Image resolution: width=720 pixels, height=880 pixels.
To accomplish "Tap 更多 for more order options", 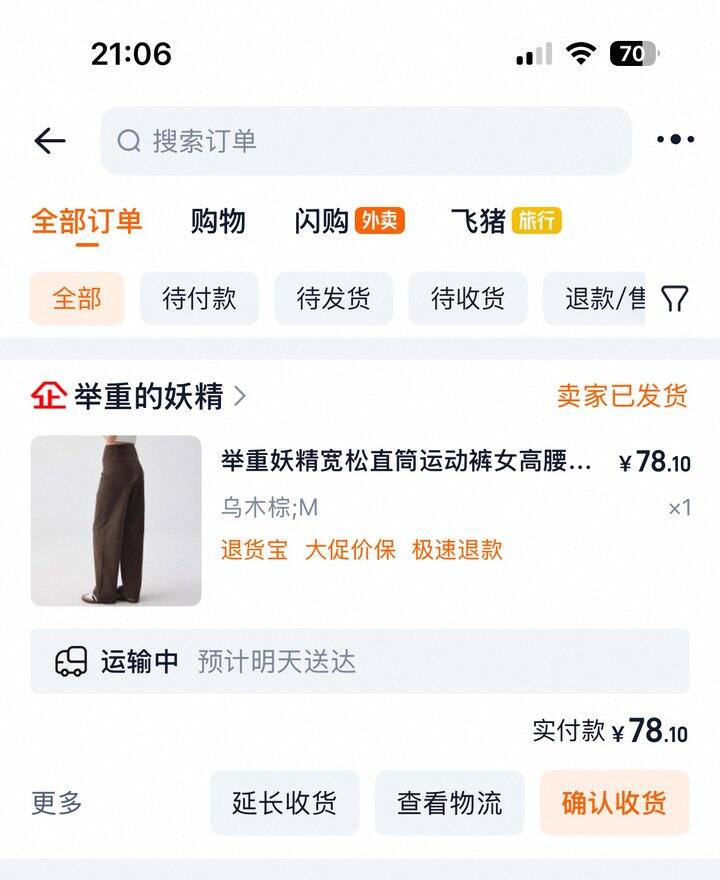I will coord(57,802).
